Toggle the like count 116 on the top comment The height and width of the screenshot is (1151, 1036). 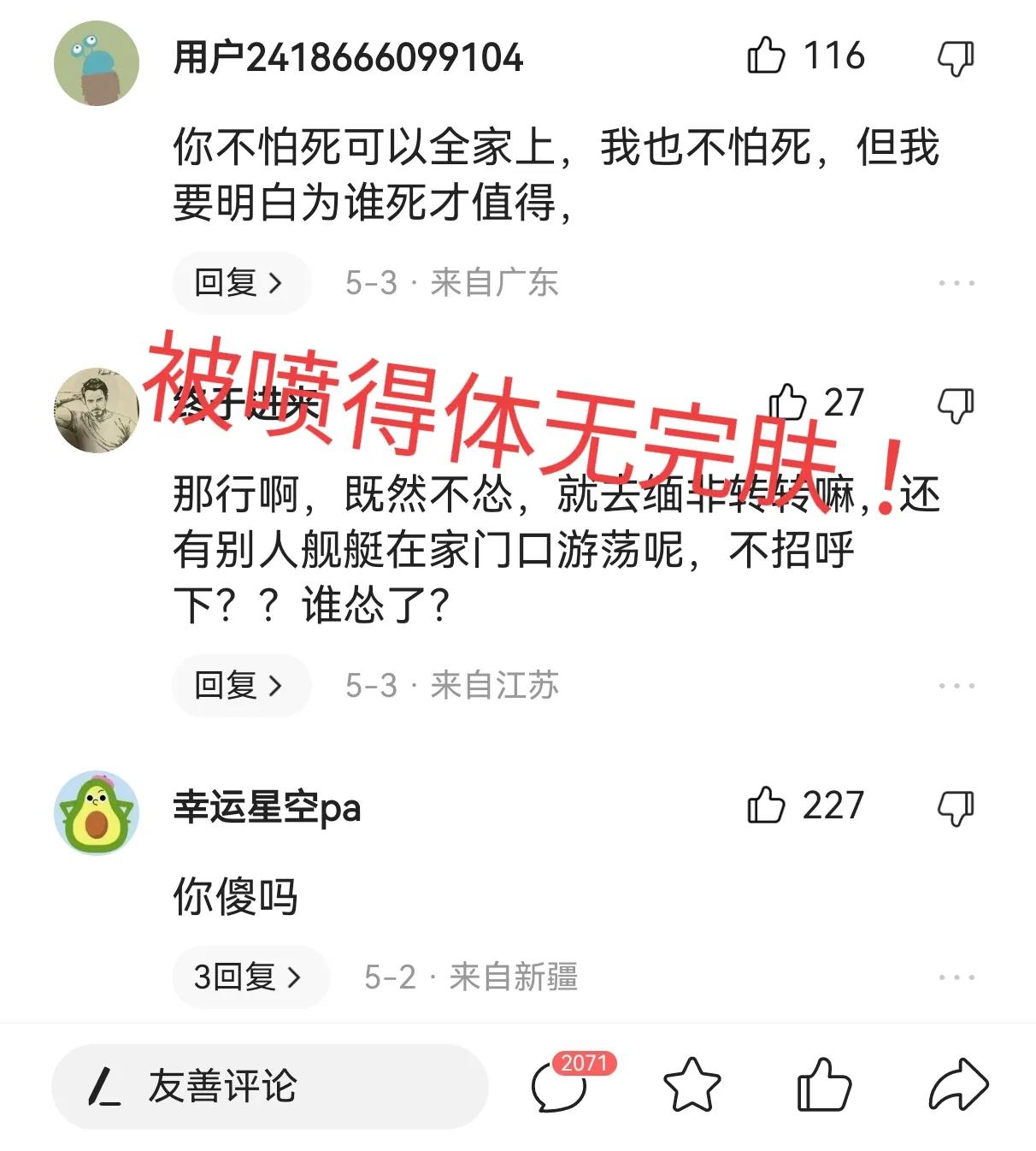pyautogui.click(x=803, y=56)
